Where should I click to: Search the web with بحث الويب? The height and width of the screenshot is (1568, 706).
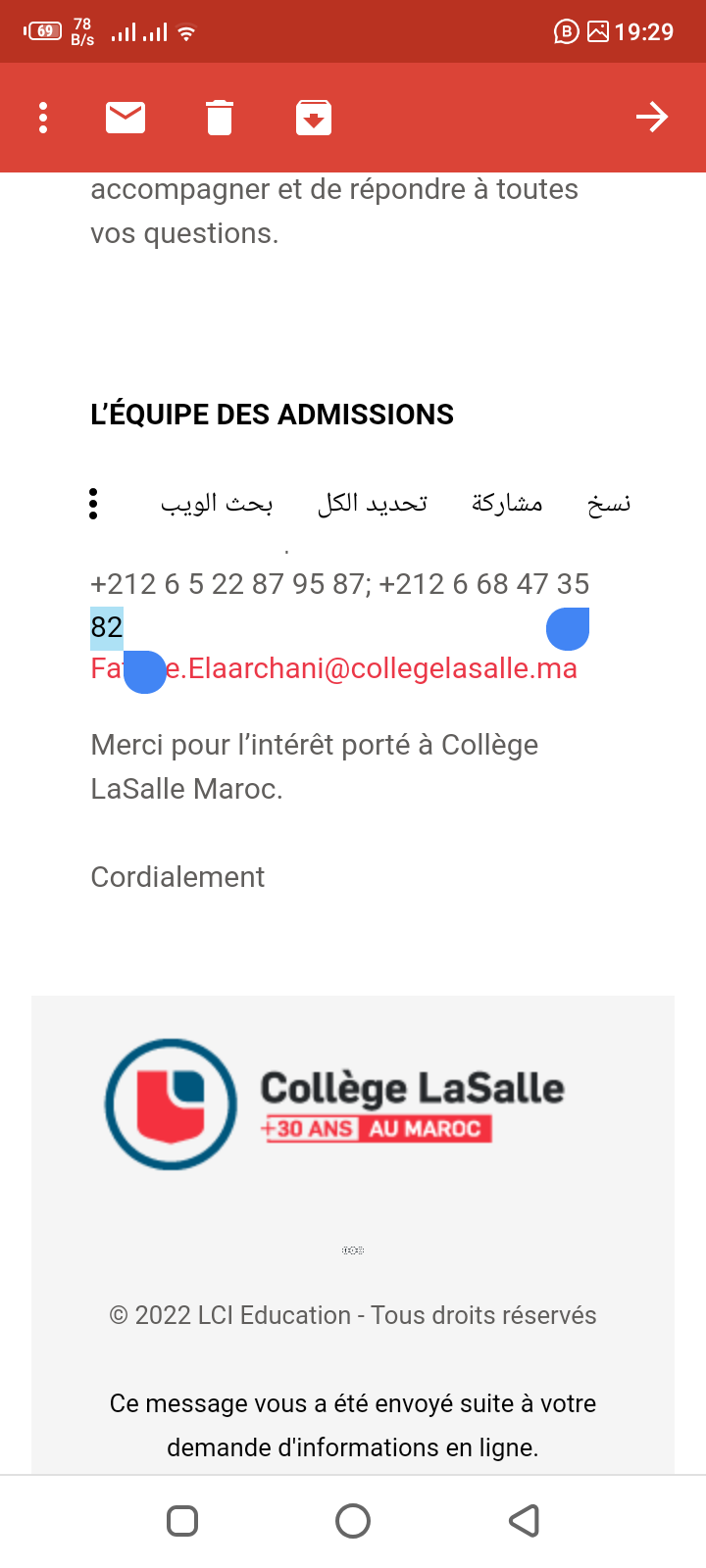click(x=217, y=504)
